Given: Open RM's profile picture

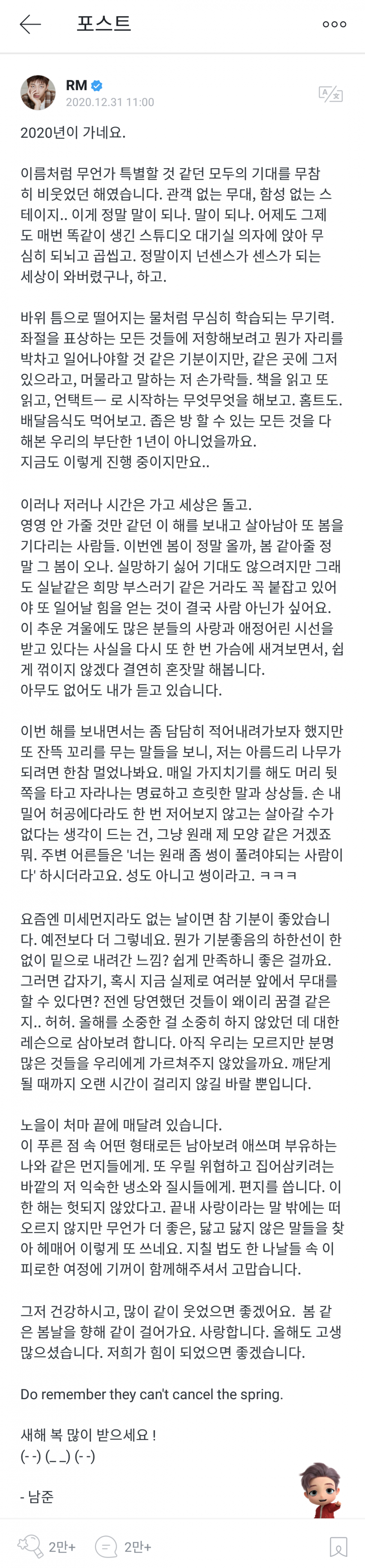Looking at the screenshot, I should coord(38,93).
